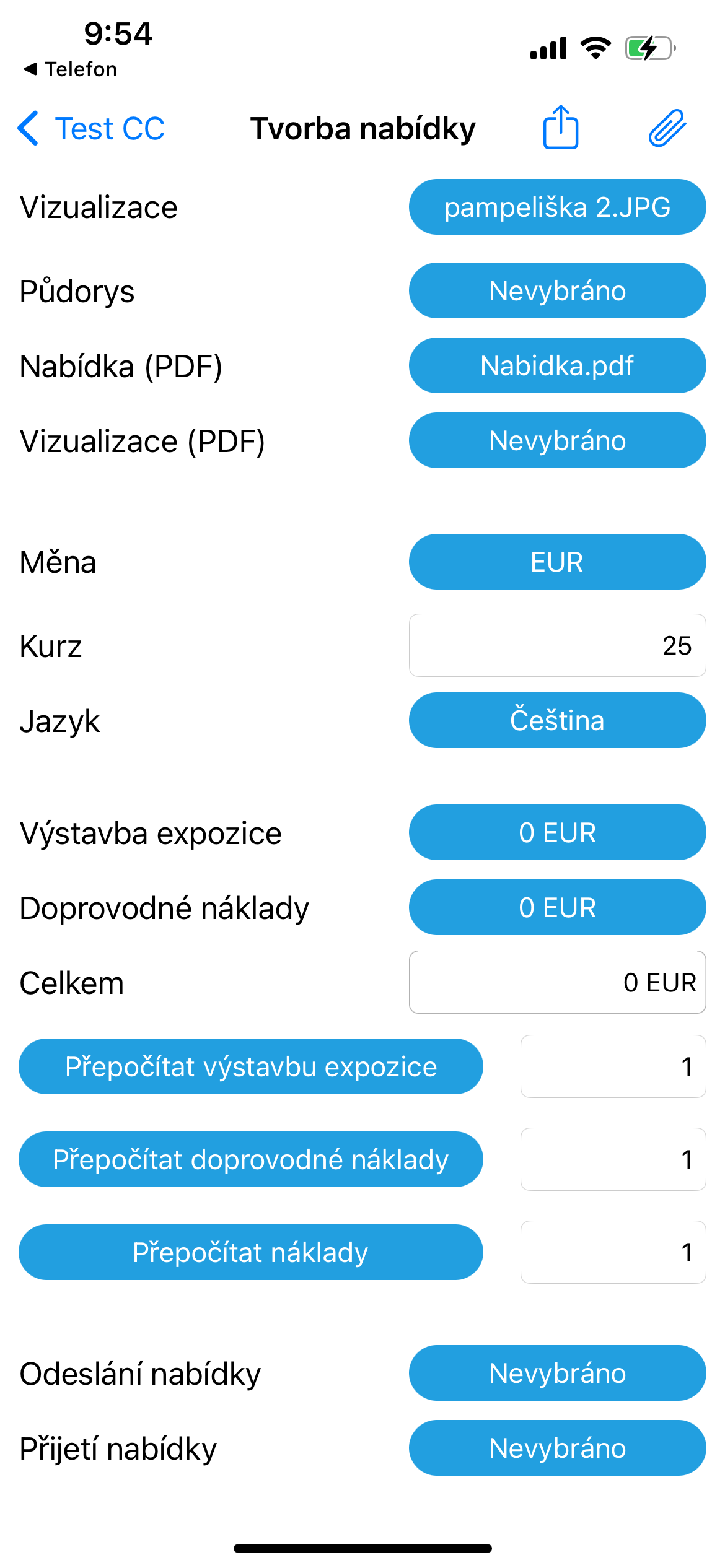Tap Přepočítat výstavbu expozice
725x1568 pixels.
pyautogui.click(x=251, y=1066)
